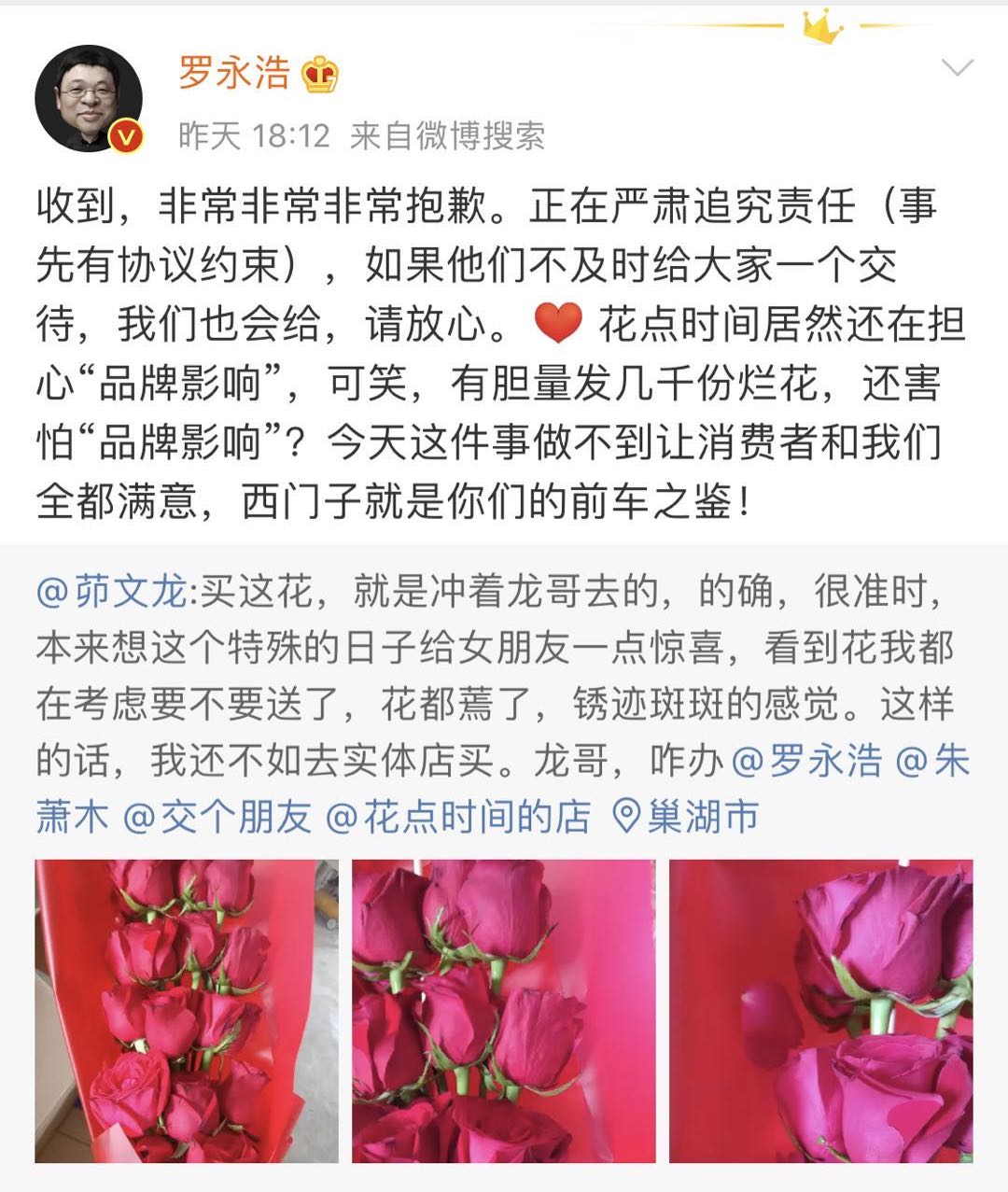The width and height of the screenshot is (1008, 1192).
Task: View the second rose photo
Action: 504,1011
